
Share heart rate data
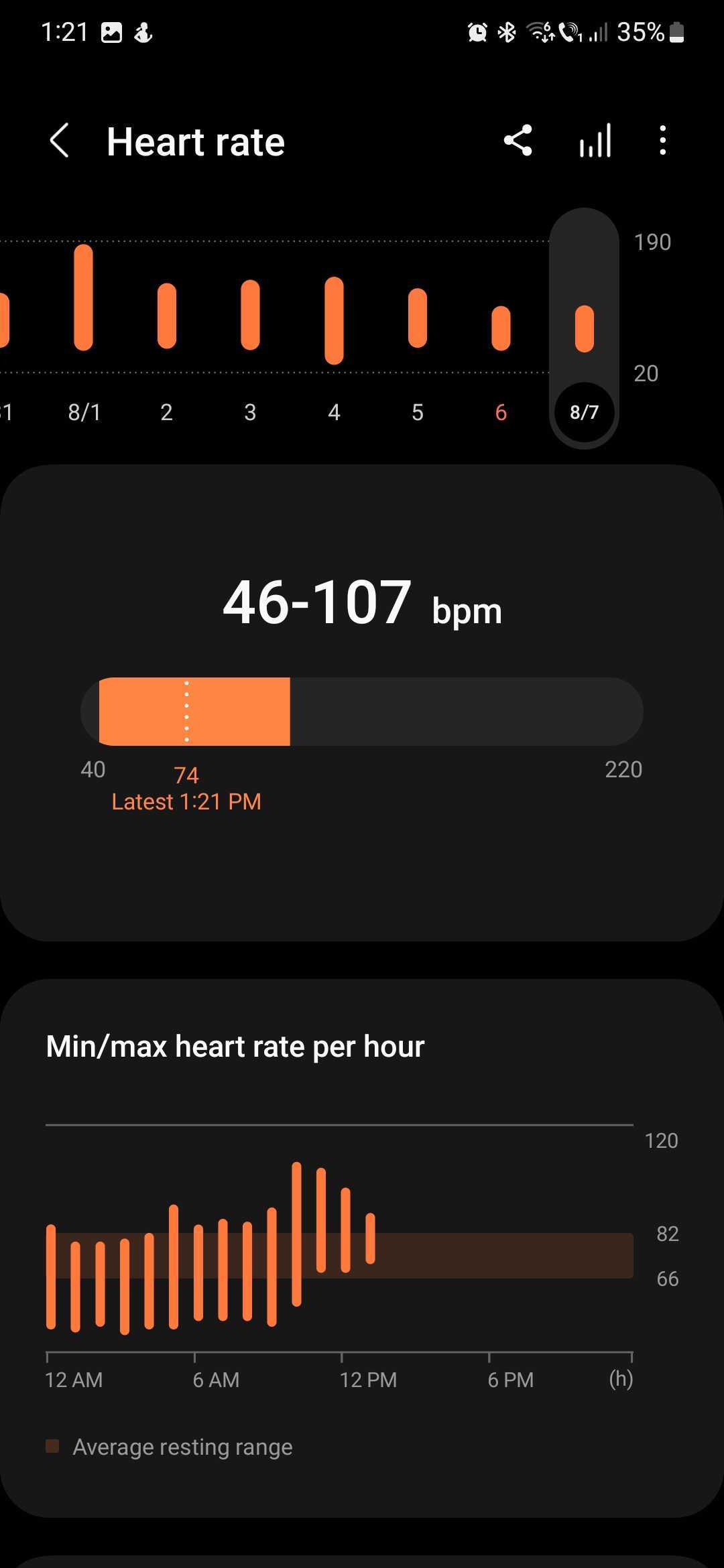coord(518,141)
